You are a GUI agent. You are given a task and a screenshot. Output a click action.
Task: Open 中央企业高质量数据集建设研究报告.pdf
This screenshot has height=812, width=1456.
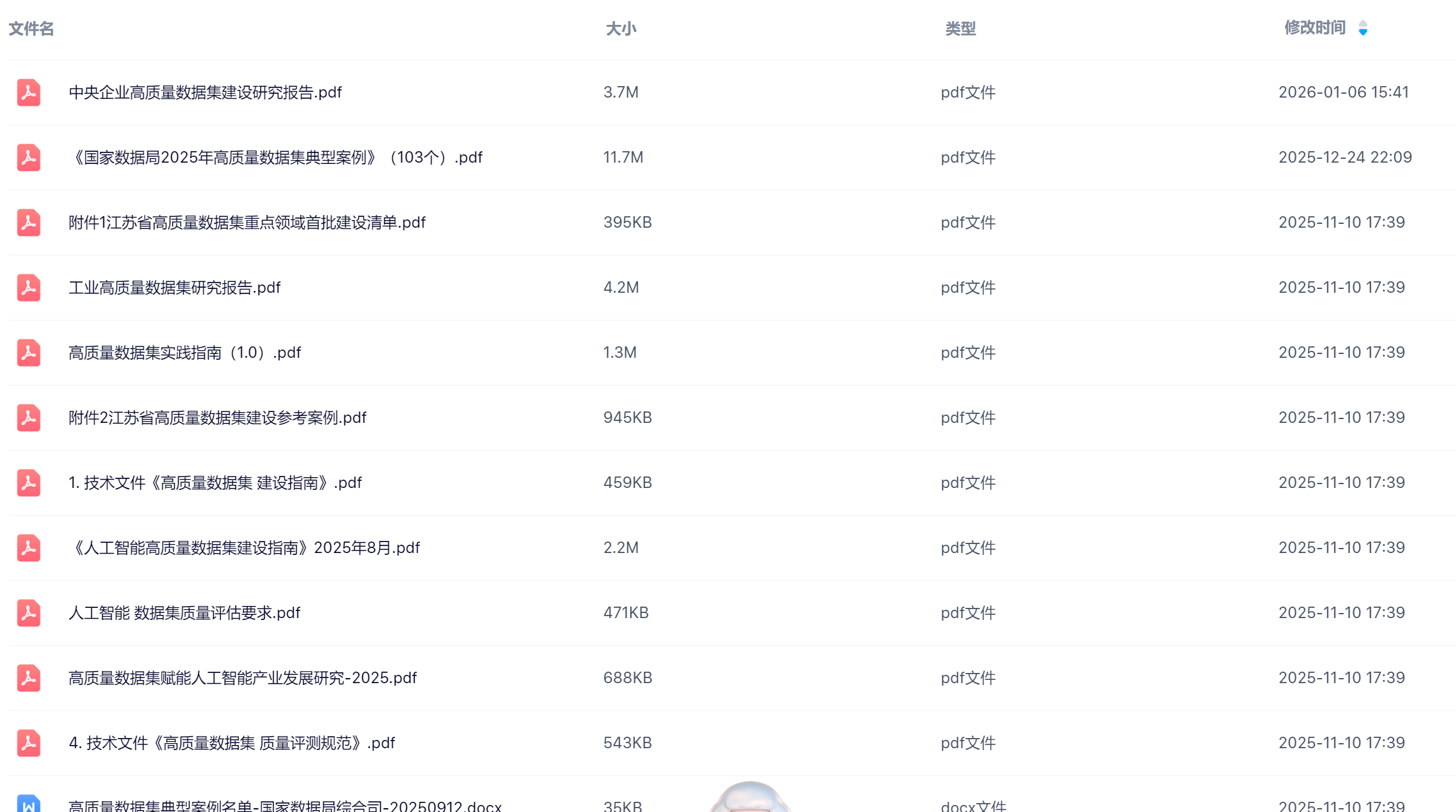205,92
